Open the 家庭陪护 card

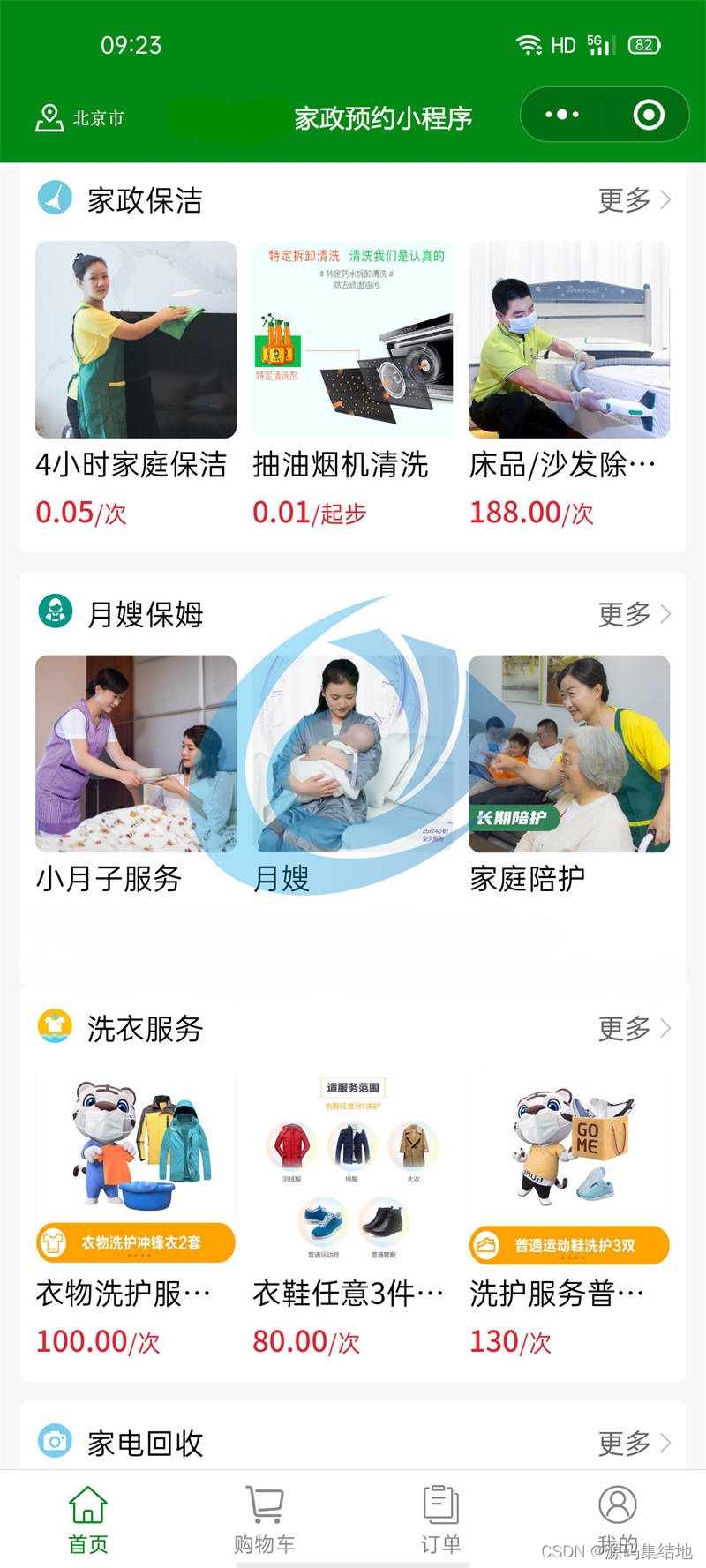coord(569,775)
